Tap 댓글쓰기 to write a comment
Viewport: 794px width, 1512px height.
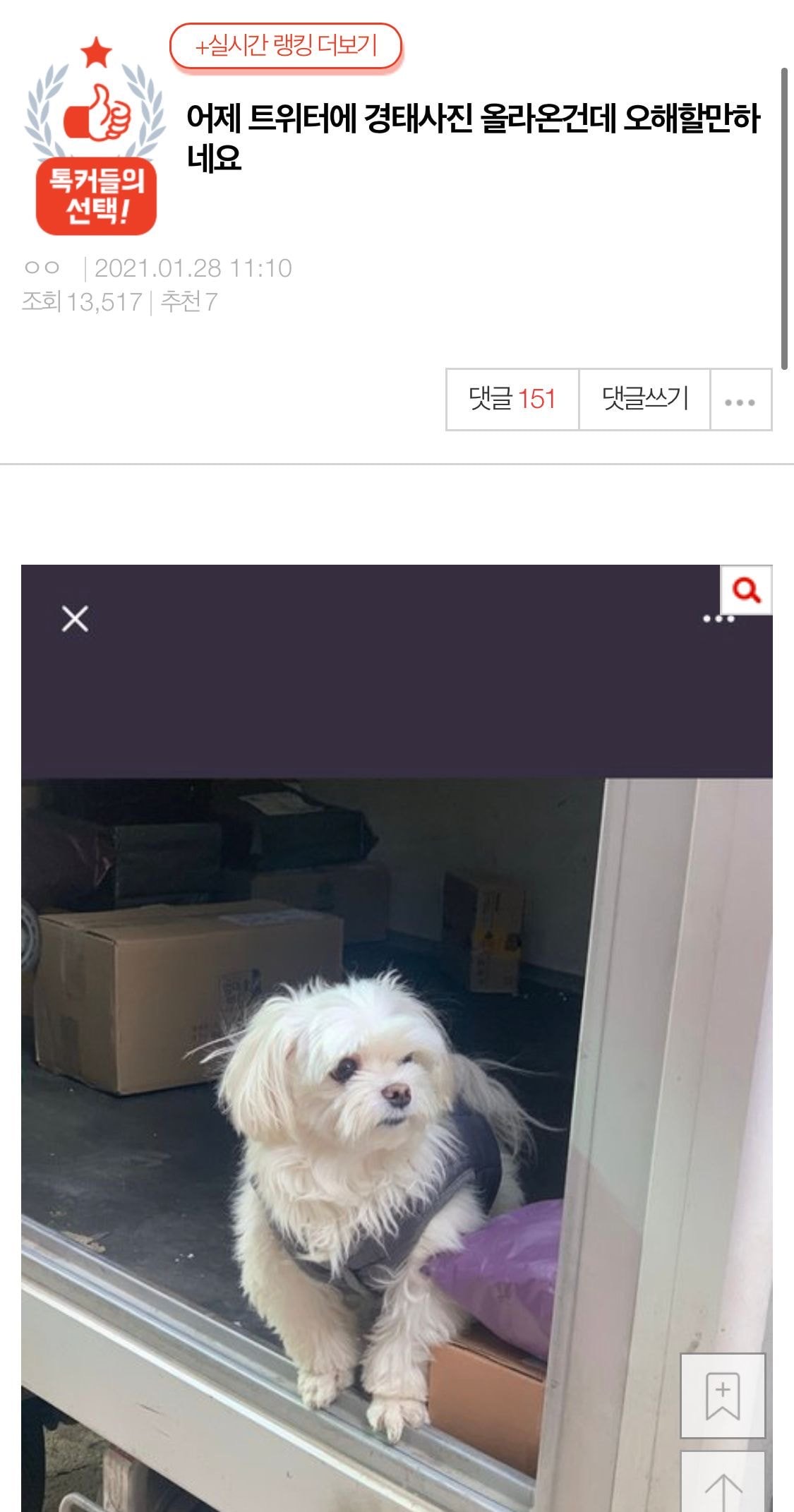click(644, 399)
